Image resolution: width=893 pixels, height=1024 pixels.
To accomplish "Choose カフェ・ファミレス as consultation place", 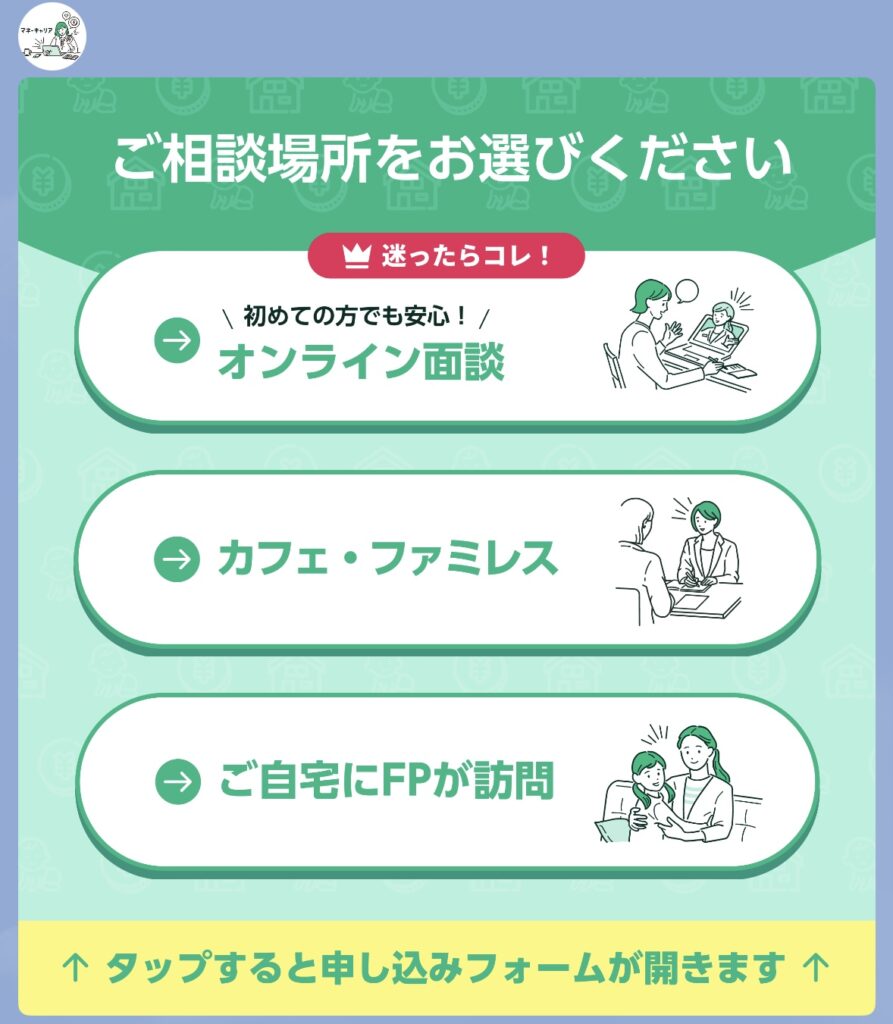I will coord(446,560).
